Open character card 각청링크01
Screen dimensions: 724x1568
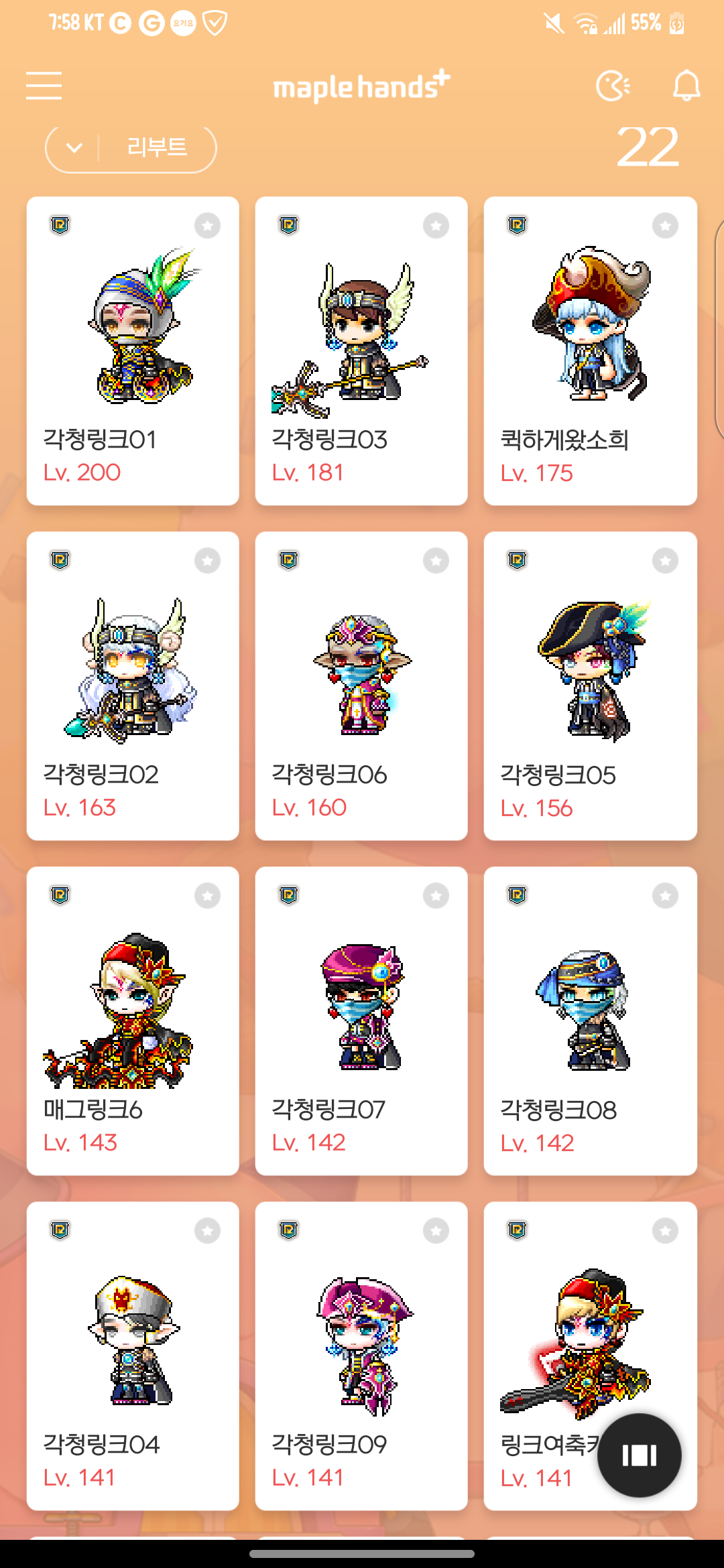click(133, 350)
